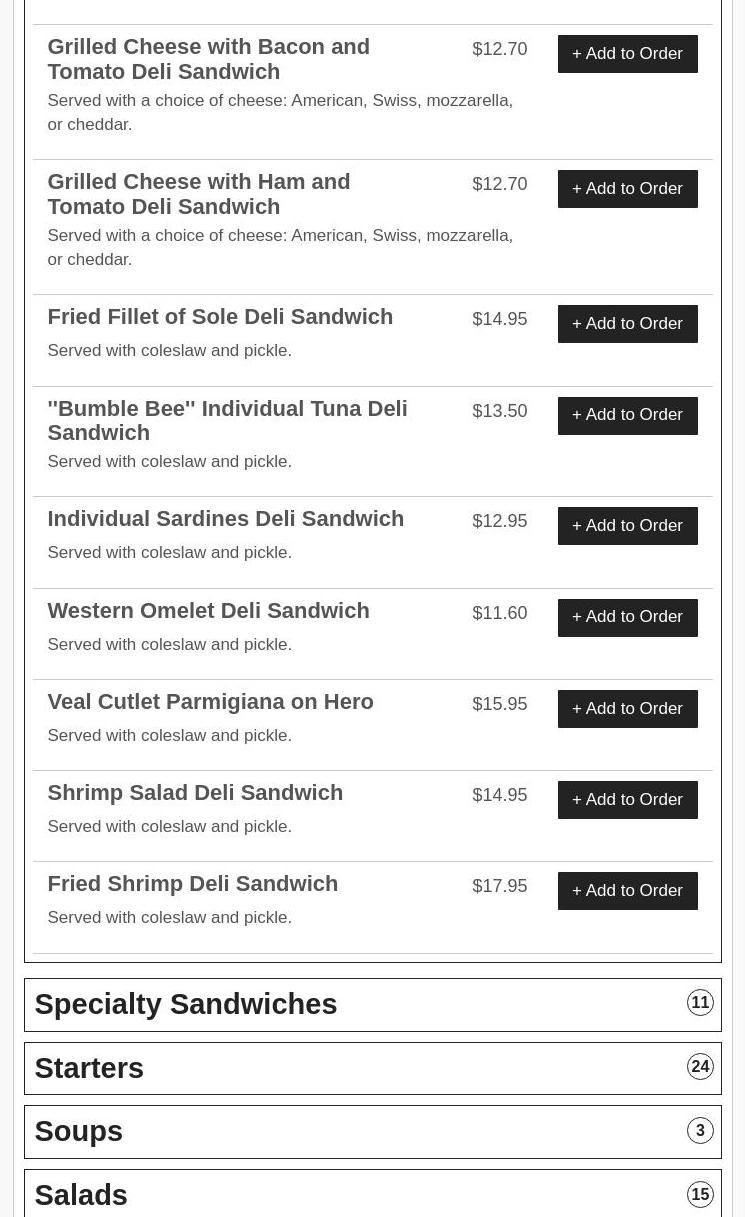Viewport: 745px width, 1217px height.
Task: Add Western Omelet sandwich to order
Action: pyautogui.click(x=627, y=617)
